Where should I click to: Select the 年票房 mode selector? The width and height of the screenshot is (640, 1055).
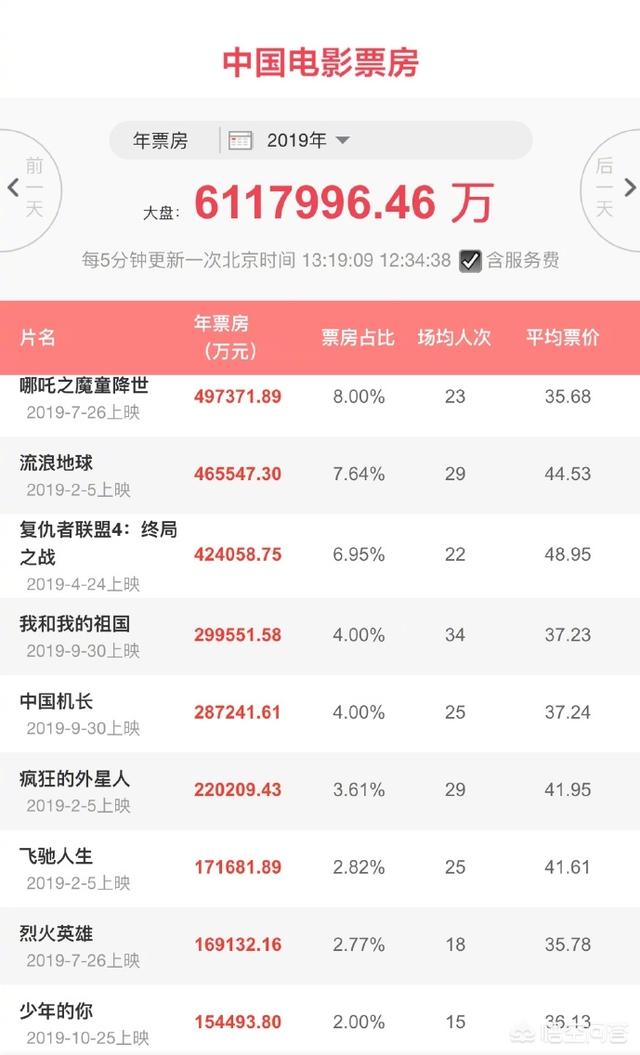[x=160, y=141]
